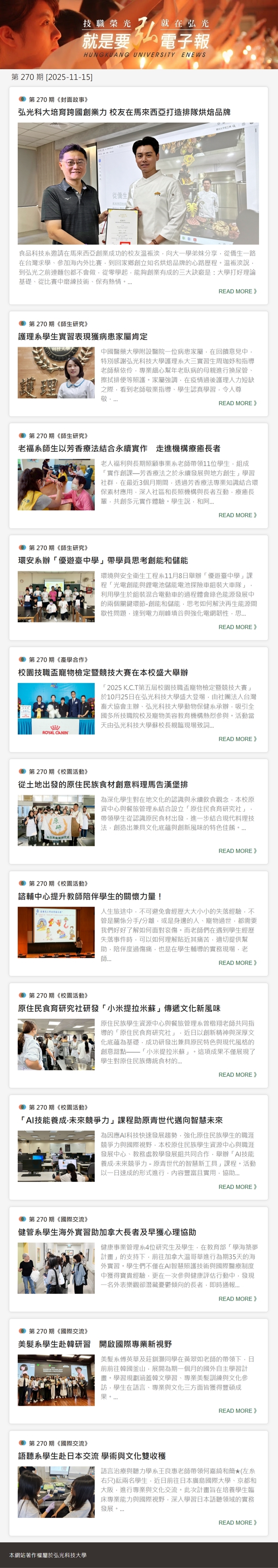Open READ MORE for 優遊臺中學 energy storage course
The image size is (278, 1568).
tap(237, 627)
